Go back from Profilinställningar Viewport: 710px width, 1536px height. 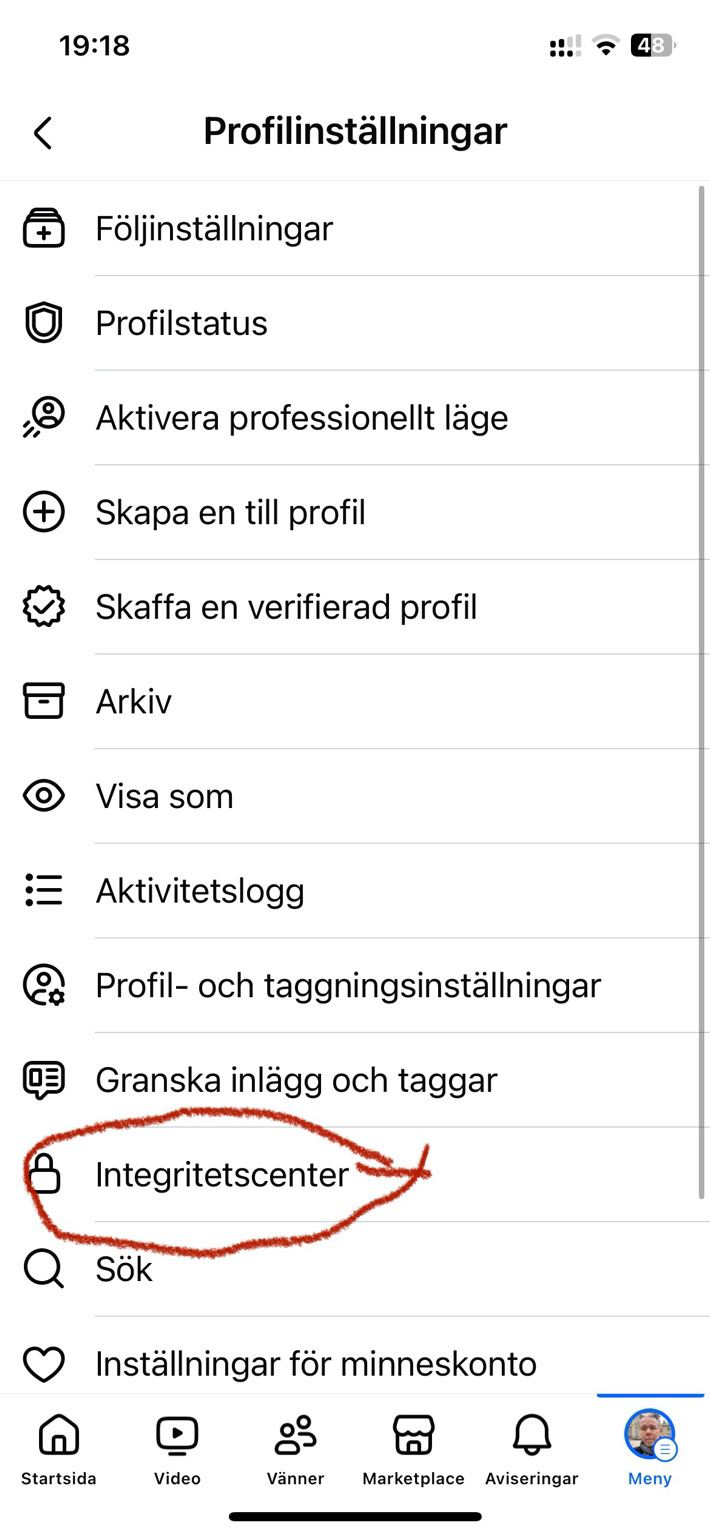click(42, 132)
